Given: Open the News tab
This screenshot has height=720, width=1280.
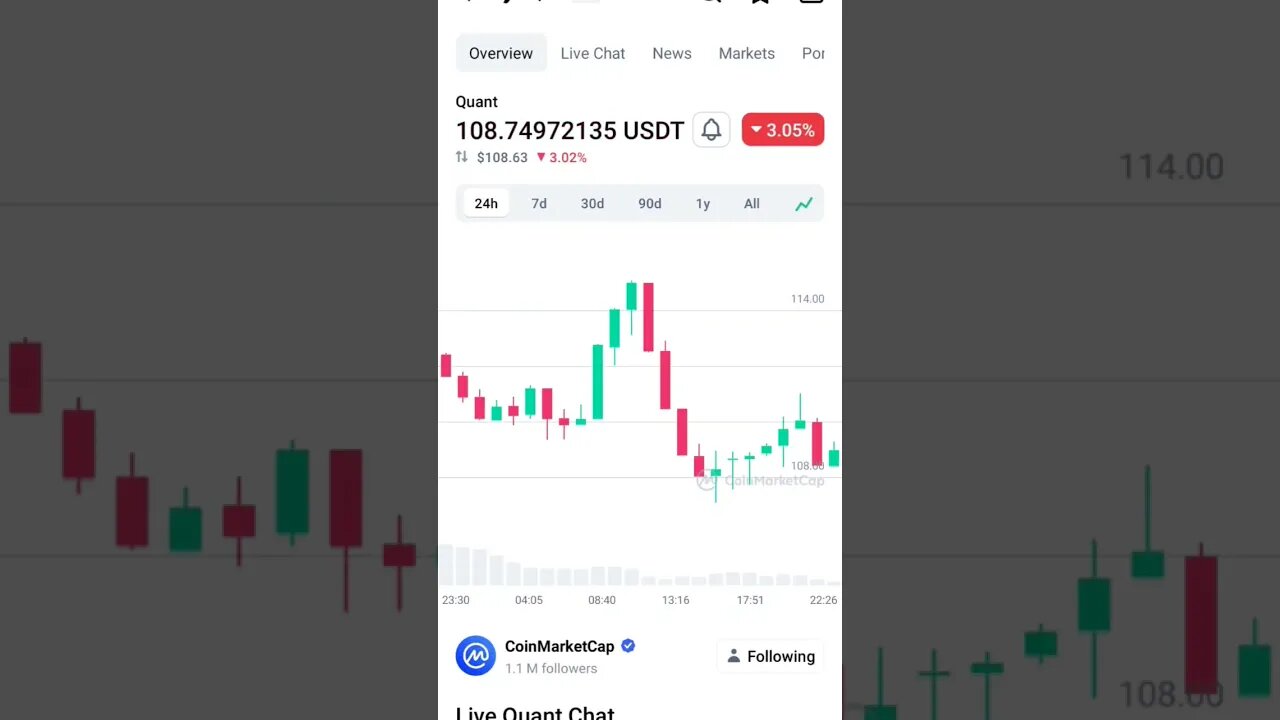Looking at the screenshot, I should (671, 53).
